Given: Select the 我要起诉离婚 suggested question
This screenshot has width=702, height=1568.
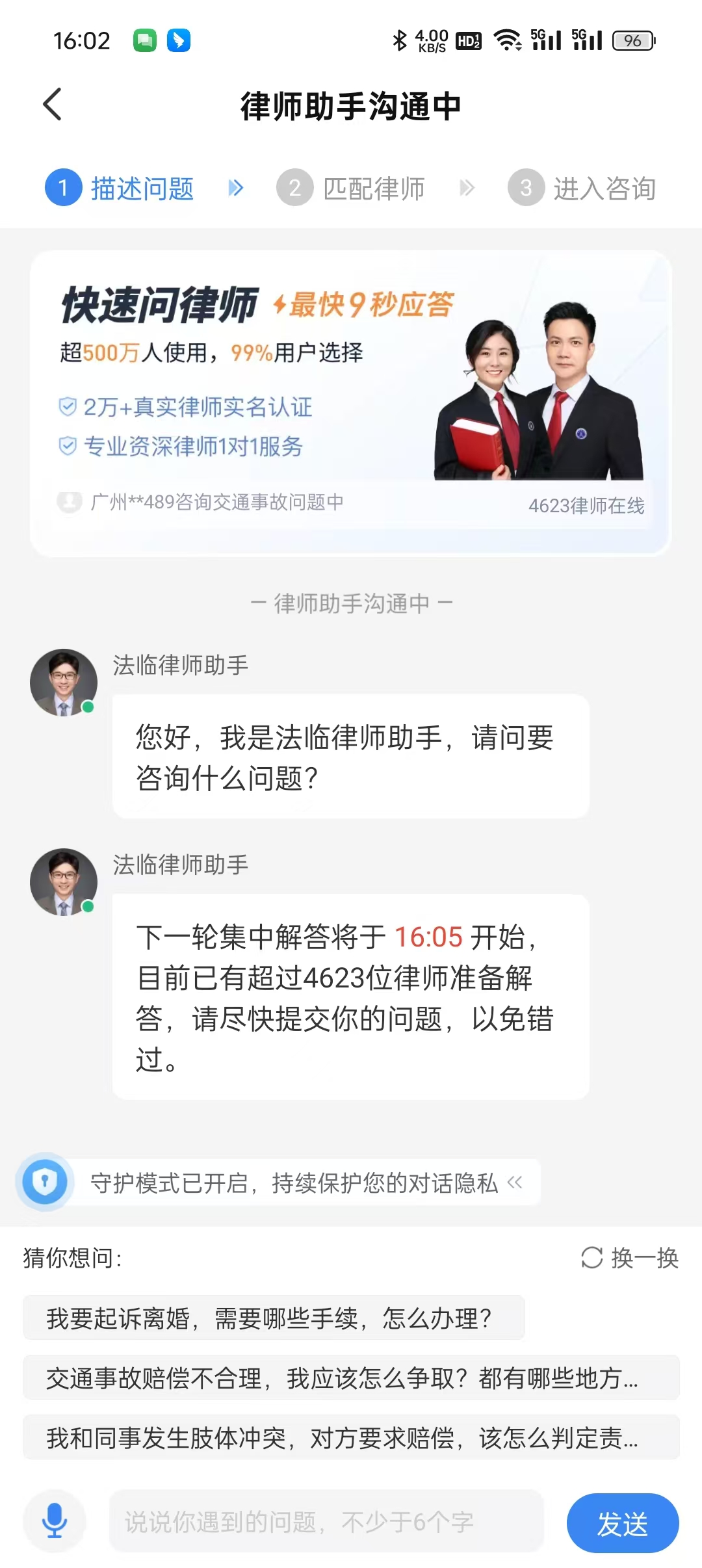Looking at the screenshot, I should coord(273,1318).
